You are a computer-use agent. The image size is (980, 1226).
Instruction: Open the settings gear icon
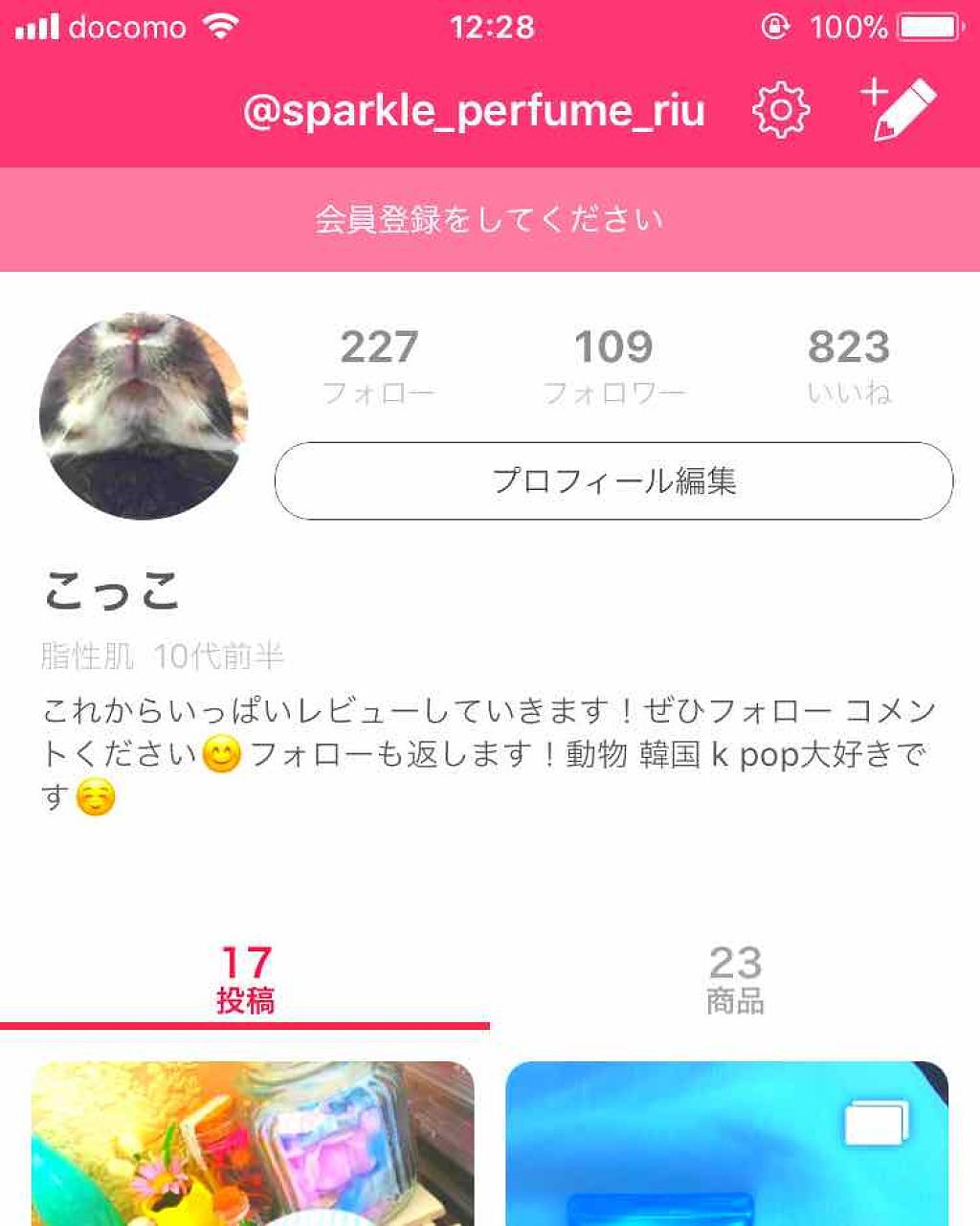click(781, 111)
